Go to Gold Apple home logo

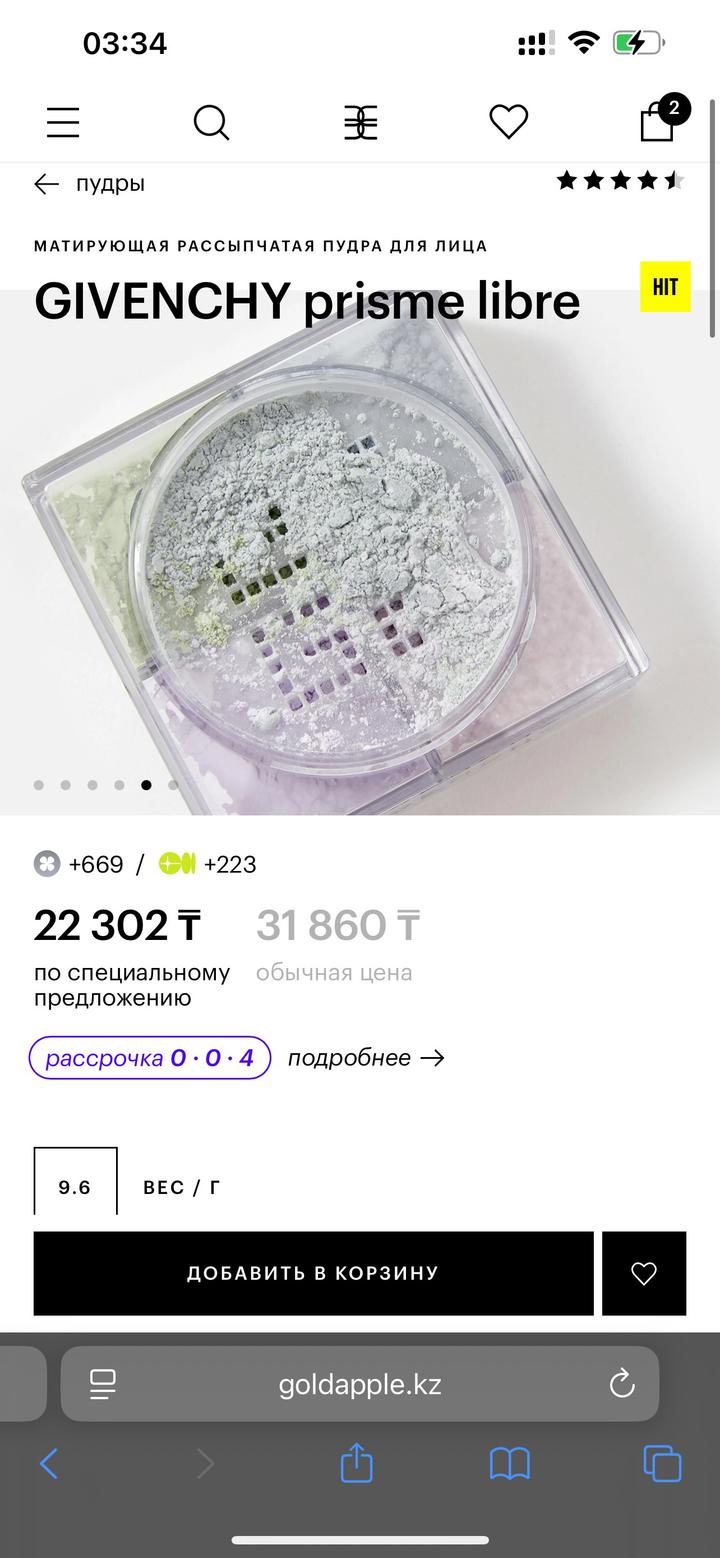click(361, 122)
